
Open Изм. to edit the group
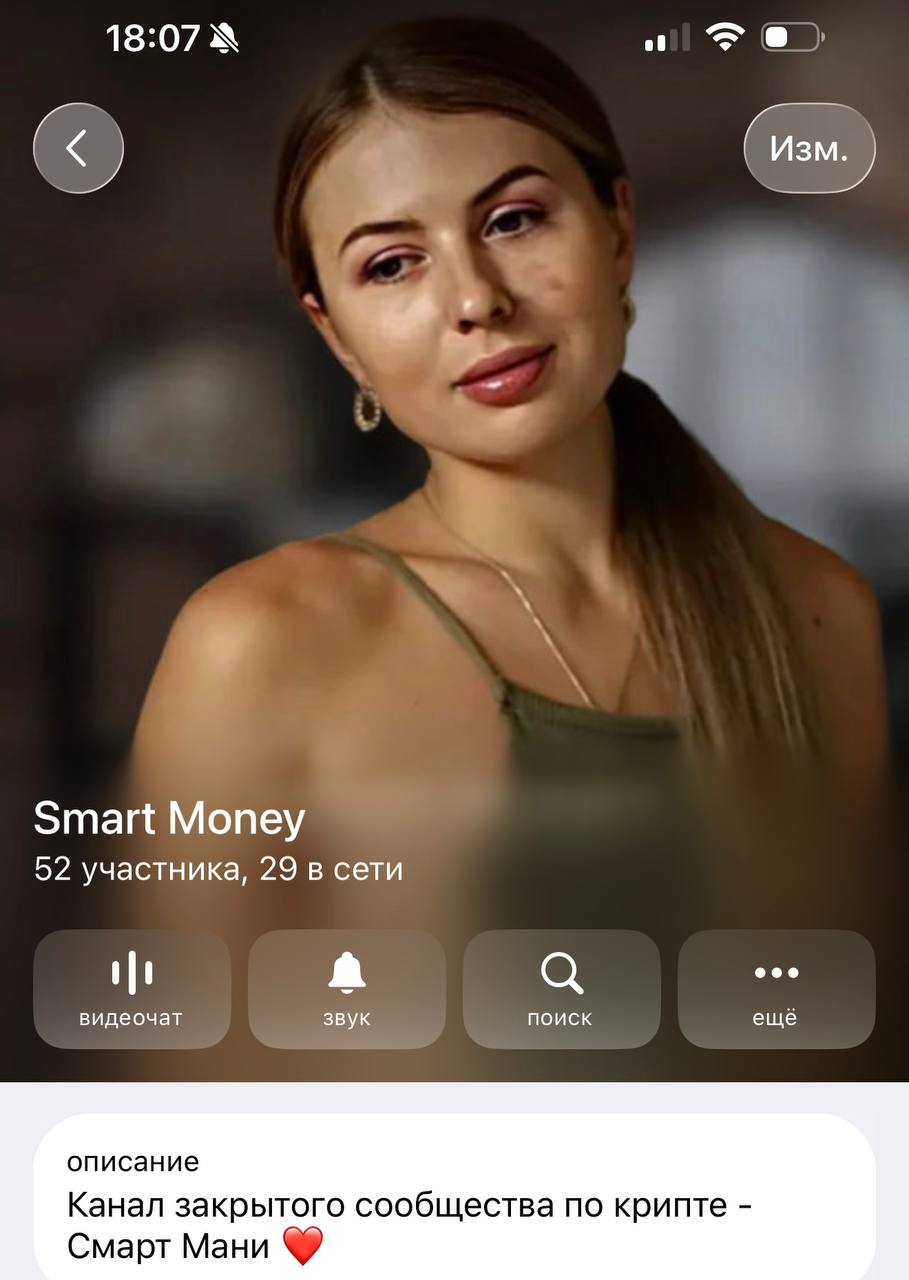click(809, 147)
